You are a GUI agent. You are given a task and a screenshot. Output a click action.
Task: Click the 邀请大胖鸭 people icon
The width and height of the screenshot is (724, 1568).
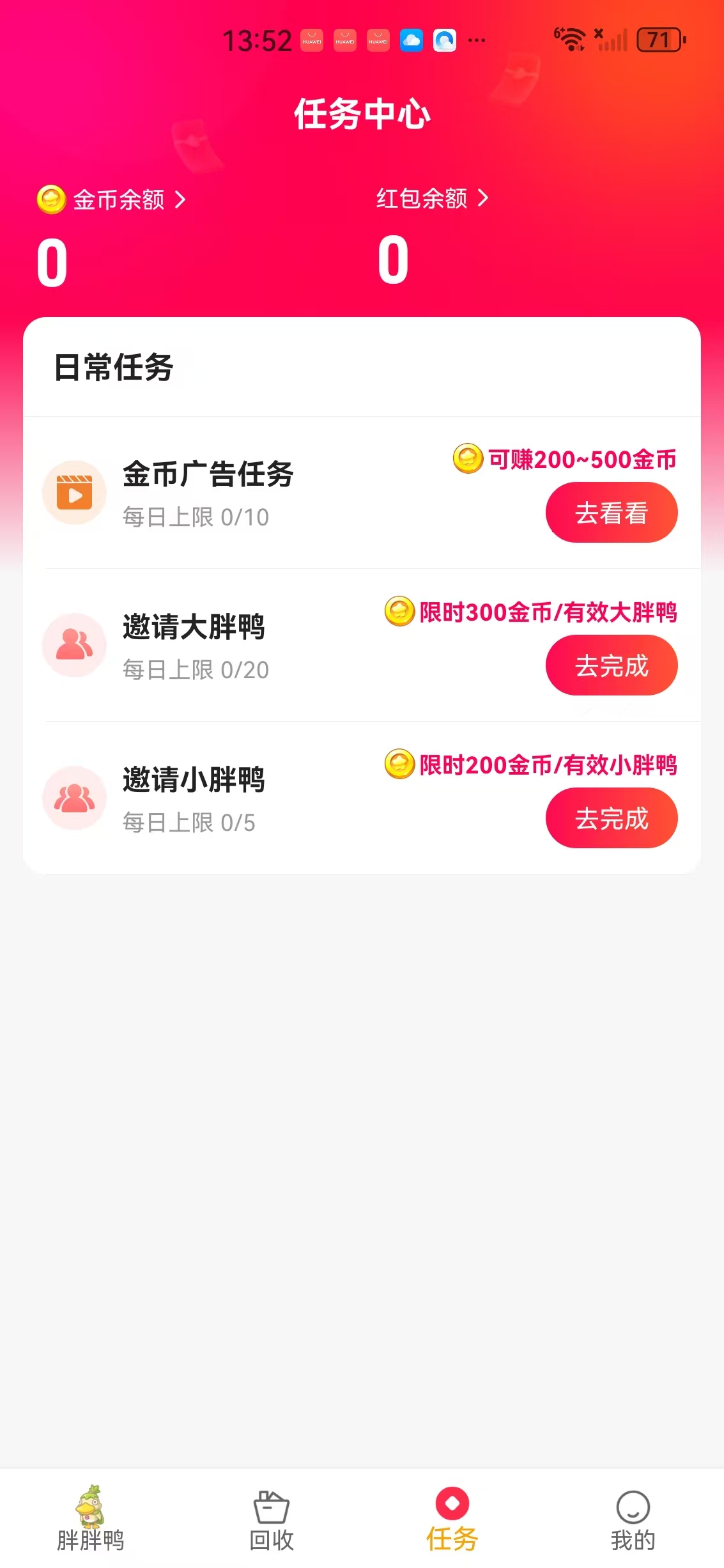[75, 645]
